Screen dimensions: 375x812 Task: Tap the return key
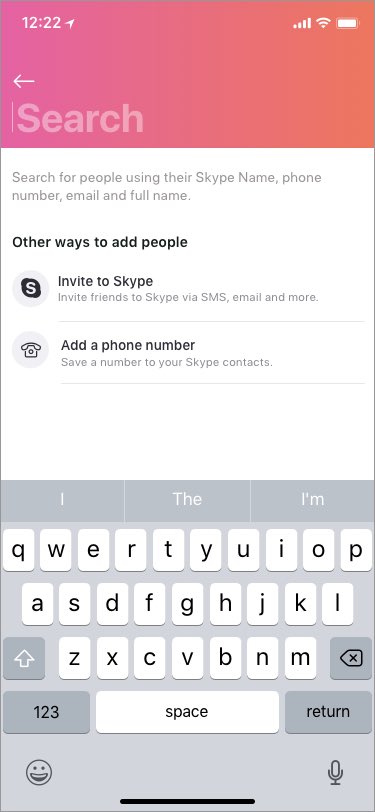click(328, 712)
